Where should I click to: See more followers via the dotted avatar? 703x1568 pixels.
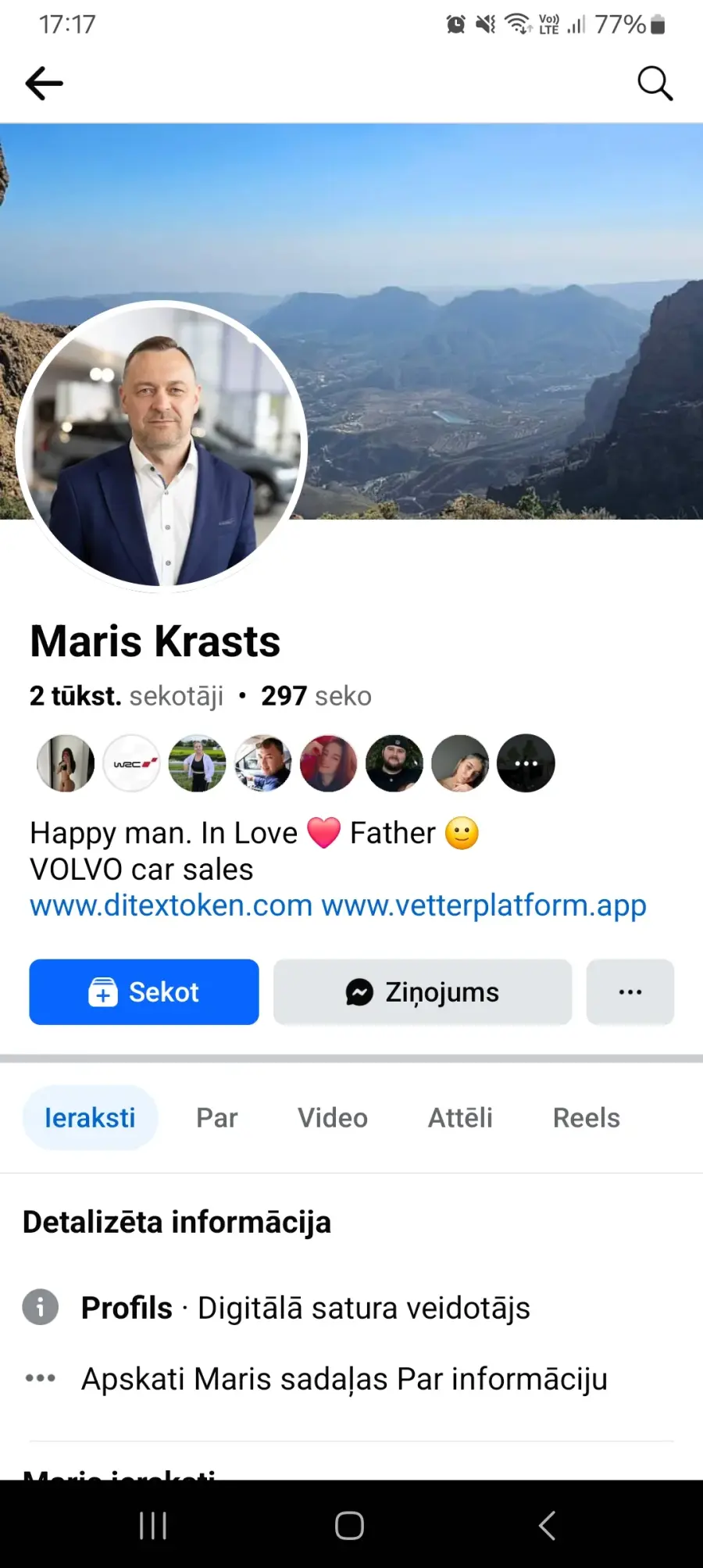pyautogui.click(x=526, y=763)
